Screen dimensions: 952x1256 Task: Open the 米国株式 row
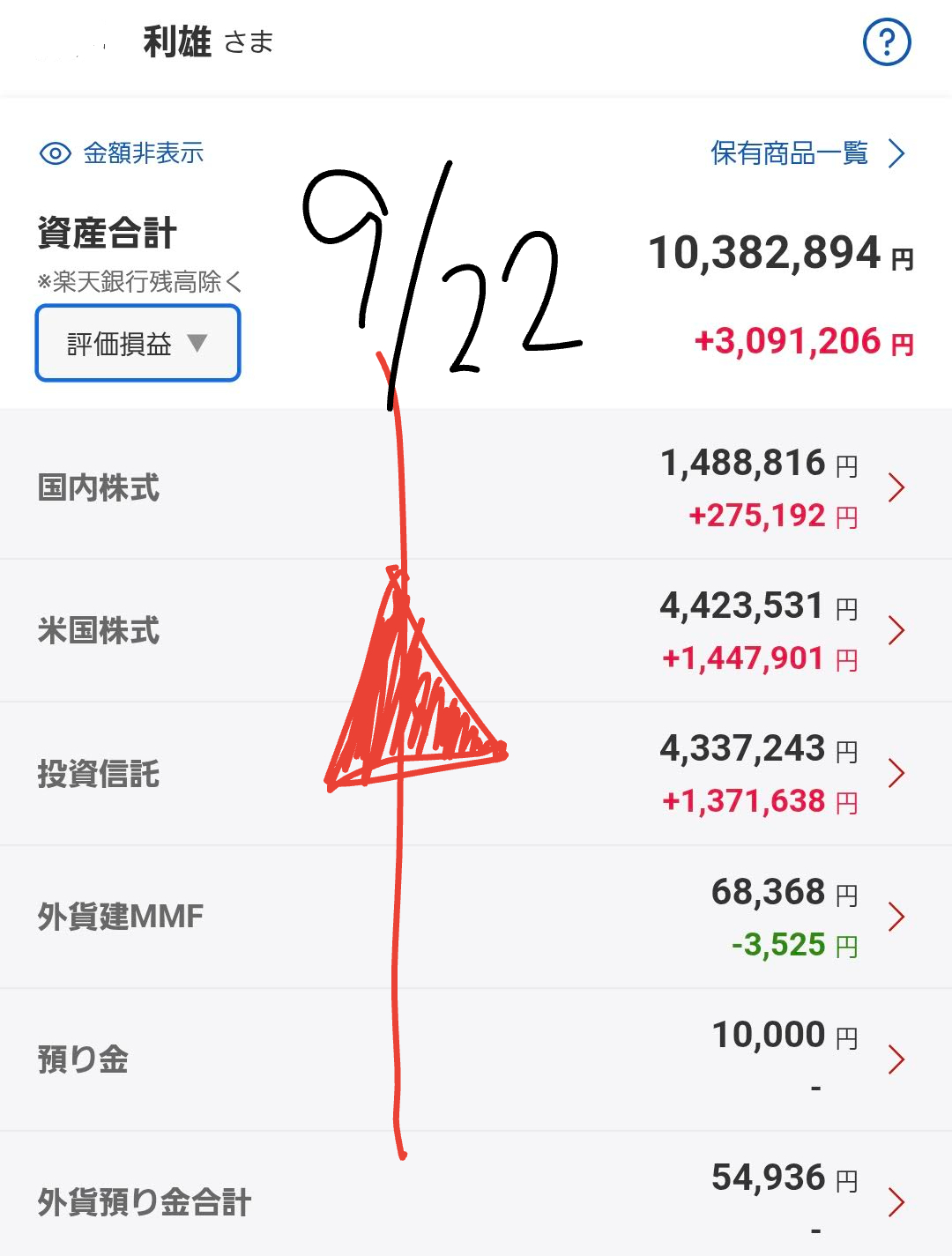476,630
